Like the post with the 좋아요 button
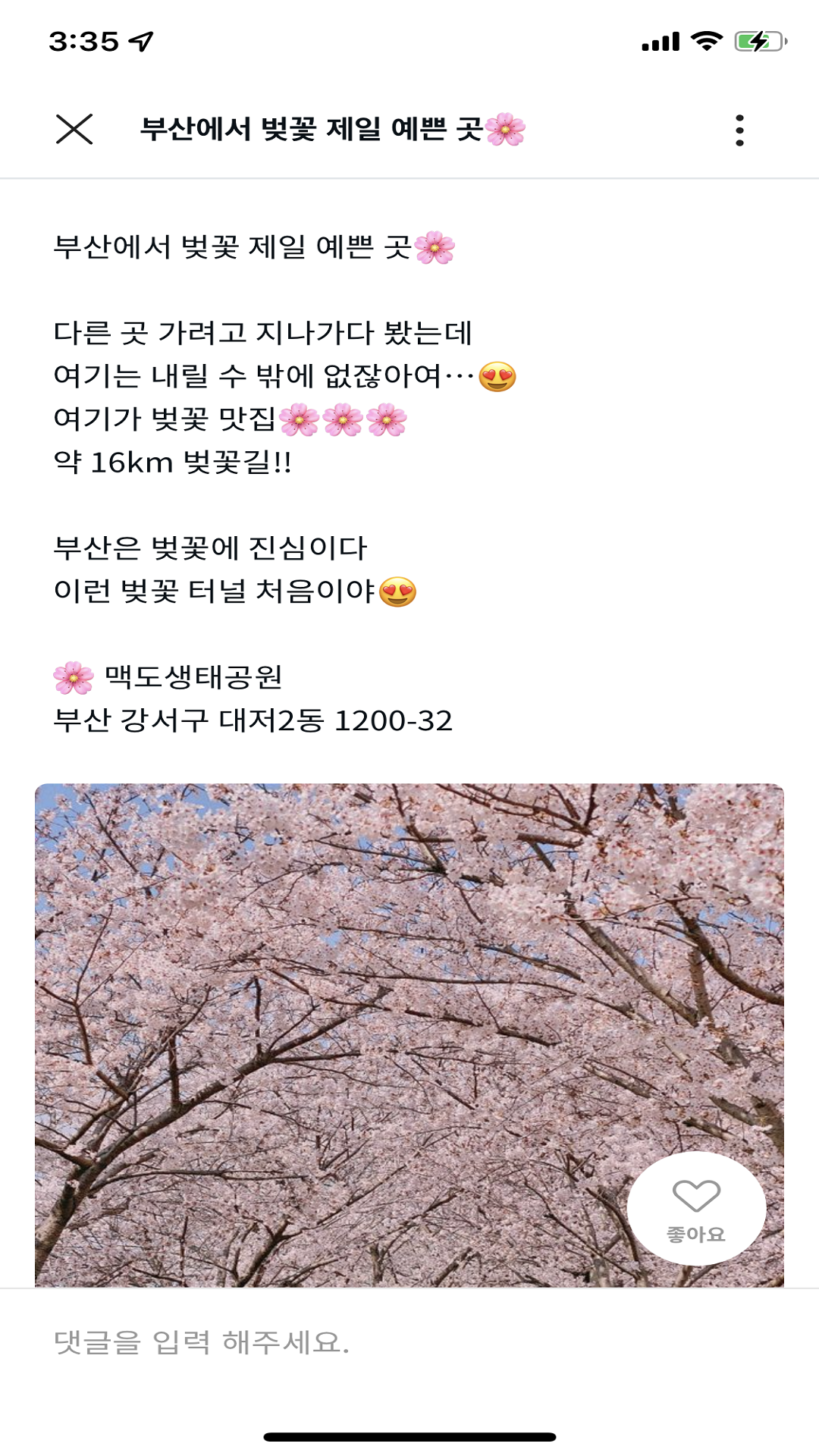The width and height of the screenshot is (819, 1456). click(x=696, y=1209)
